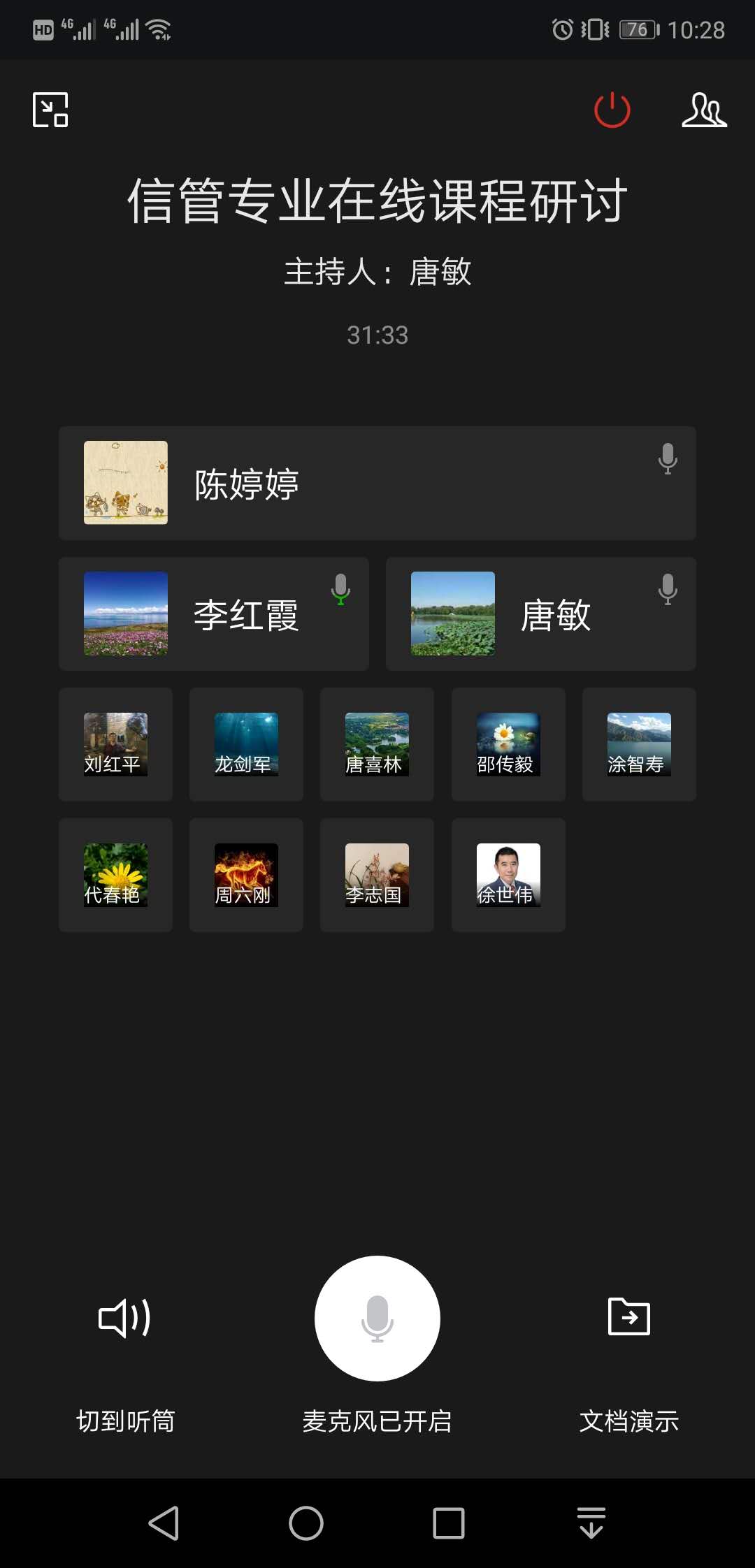Image resolution: width=755 pixels, height=1568 pixels.
Task: Tap 唐敏's microphone icon
Action: [x=667, y=590]
